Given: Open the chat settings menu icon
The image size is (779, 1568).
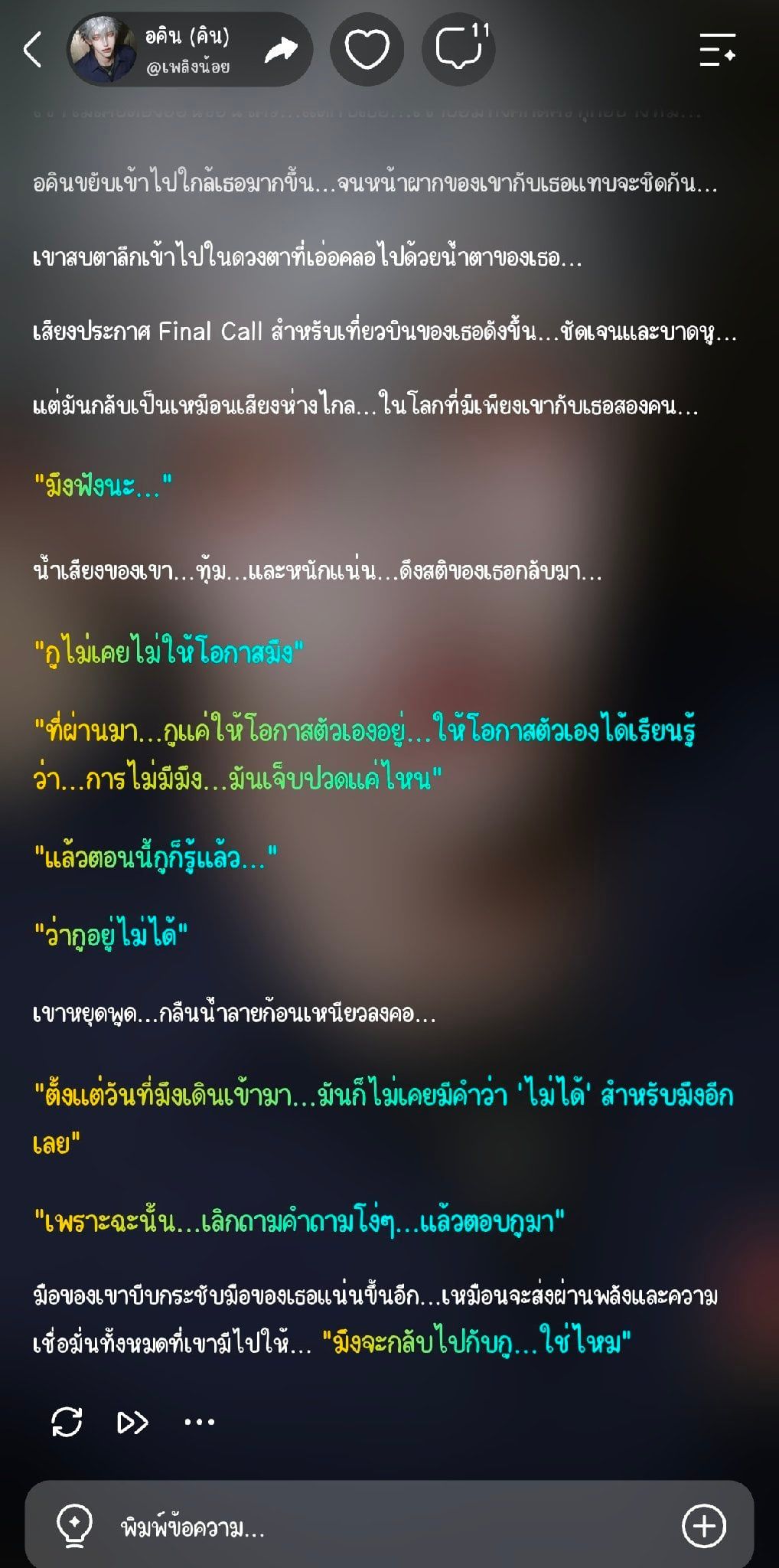Looking at the screenshot, I should pyautogui.click(x=718, y=50).
